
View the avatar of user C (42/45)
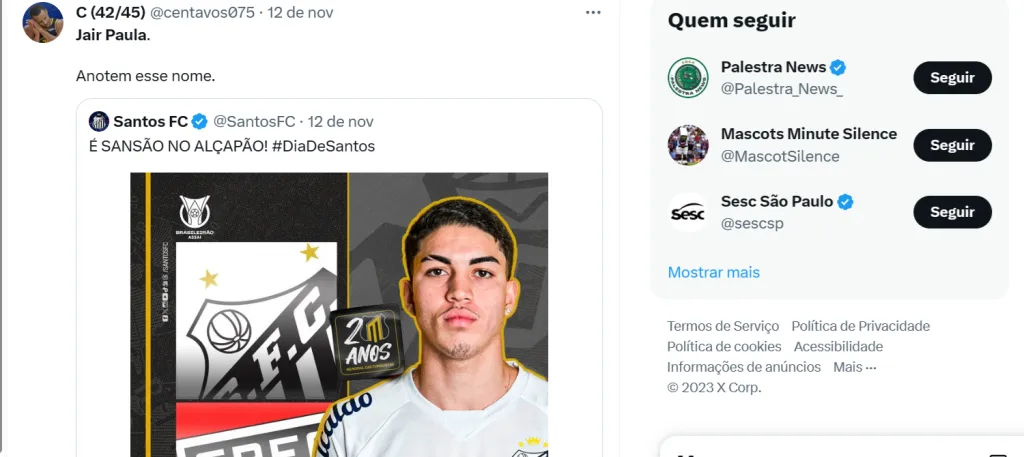click(x=42, y=22)
